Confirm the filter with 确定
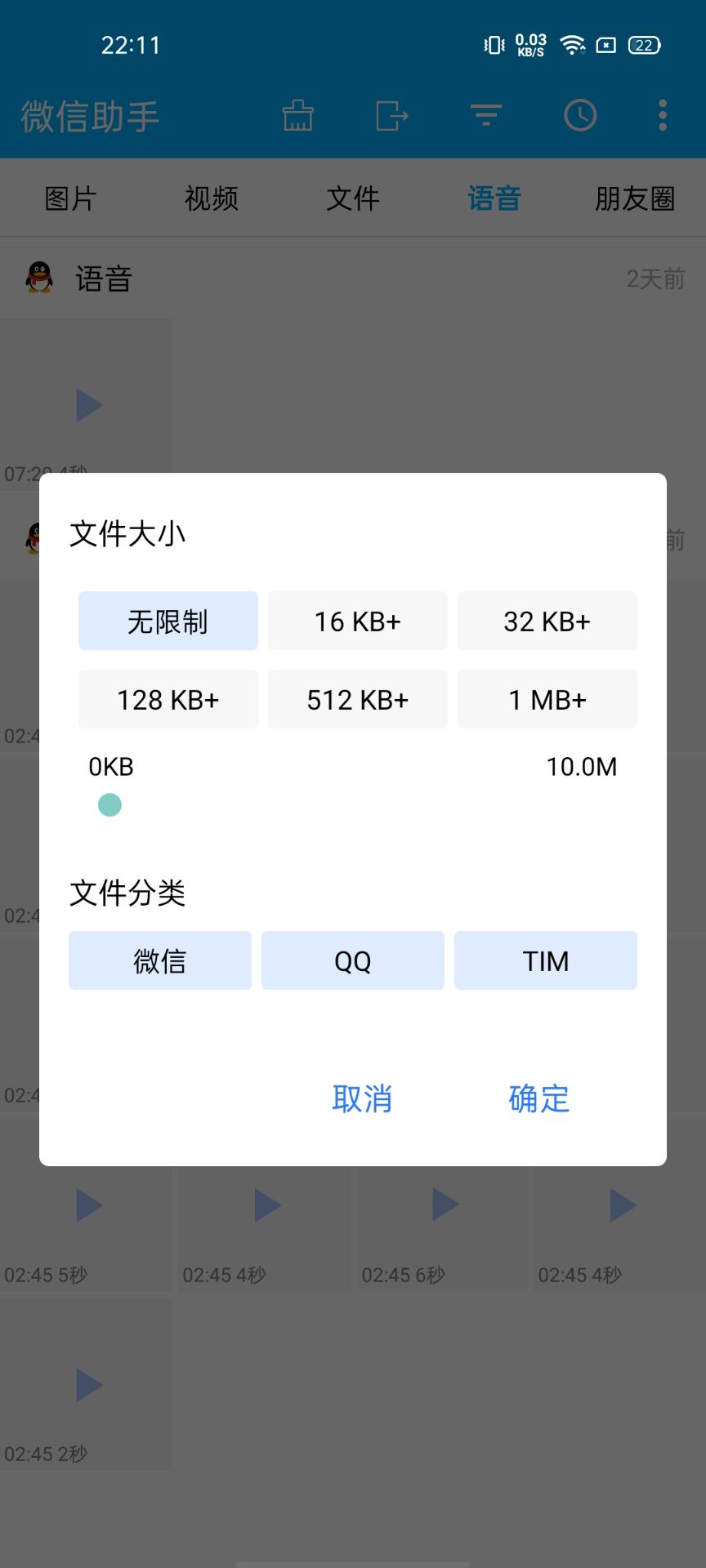Viewport: 706px width, 1568px height. click(x=538, y=1098)
